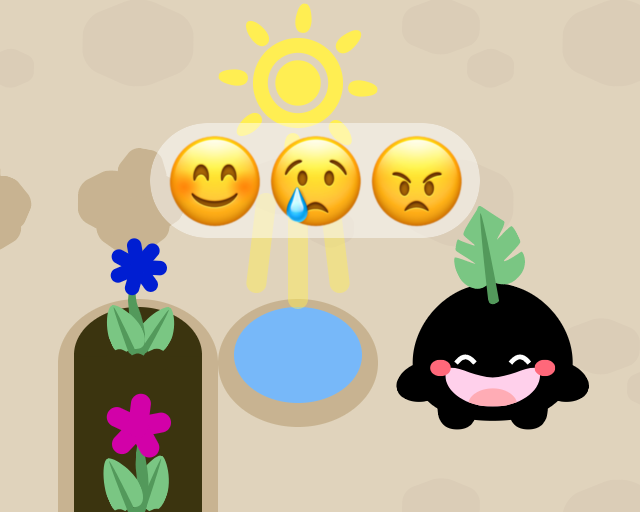
Task: Pick the angry face emoji
Action: click(x=416, y=181)
